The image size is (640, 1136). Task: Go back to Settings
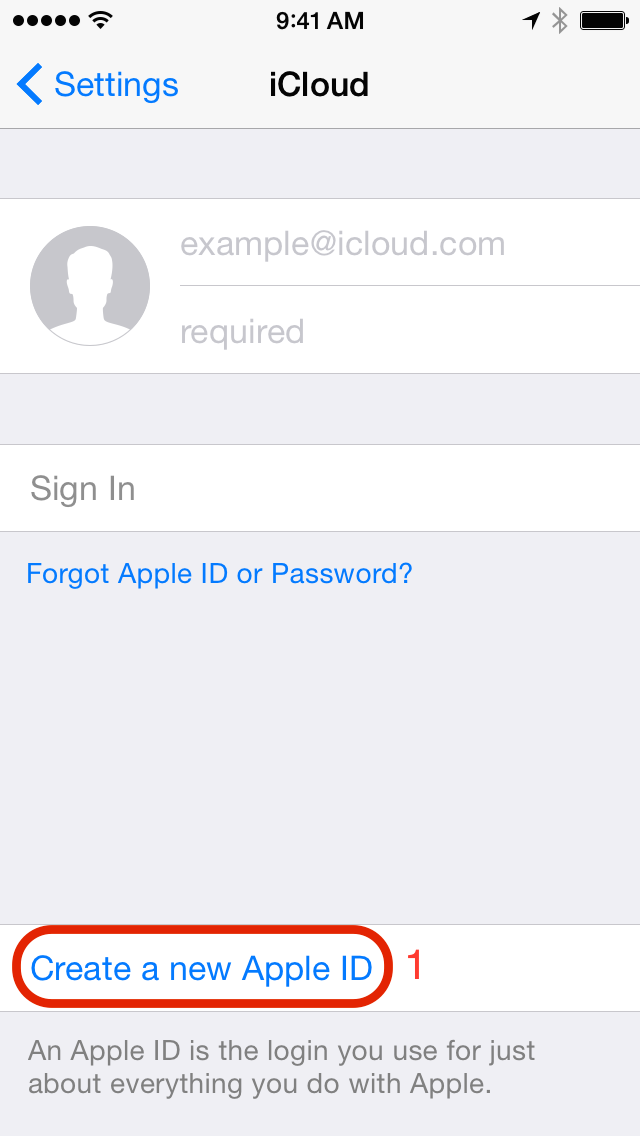(97, 85)
